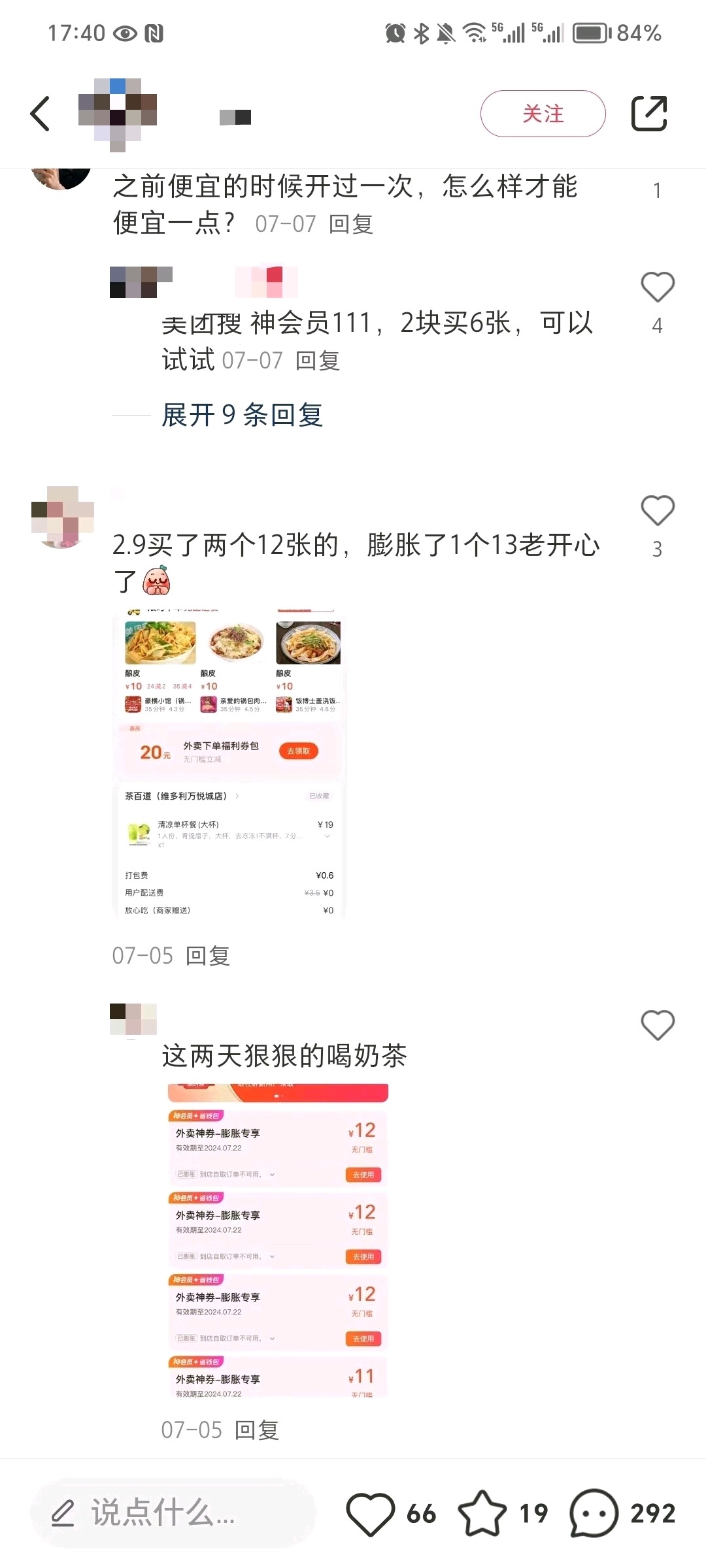Image resolution: width=706 pixels, height=1568 pixels.
Task: Follow the author via 关注 button
Action: pyautogui.click(x=543, y=112)
